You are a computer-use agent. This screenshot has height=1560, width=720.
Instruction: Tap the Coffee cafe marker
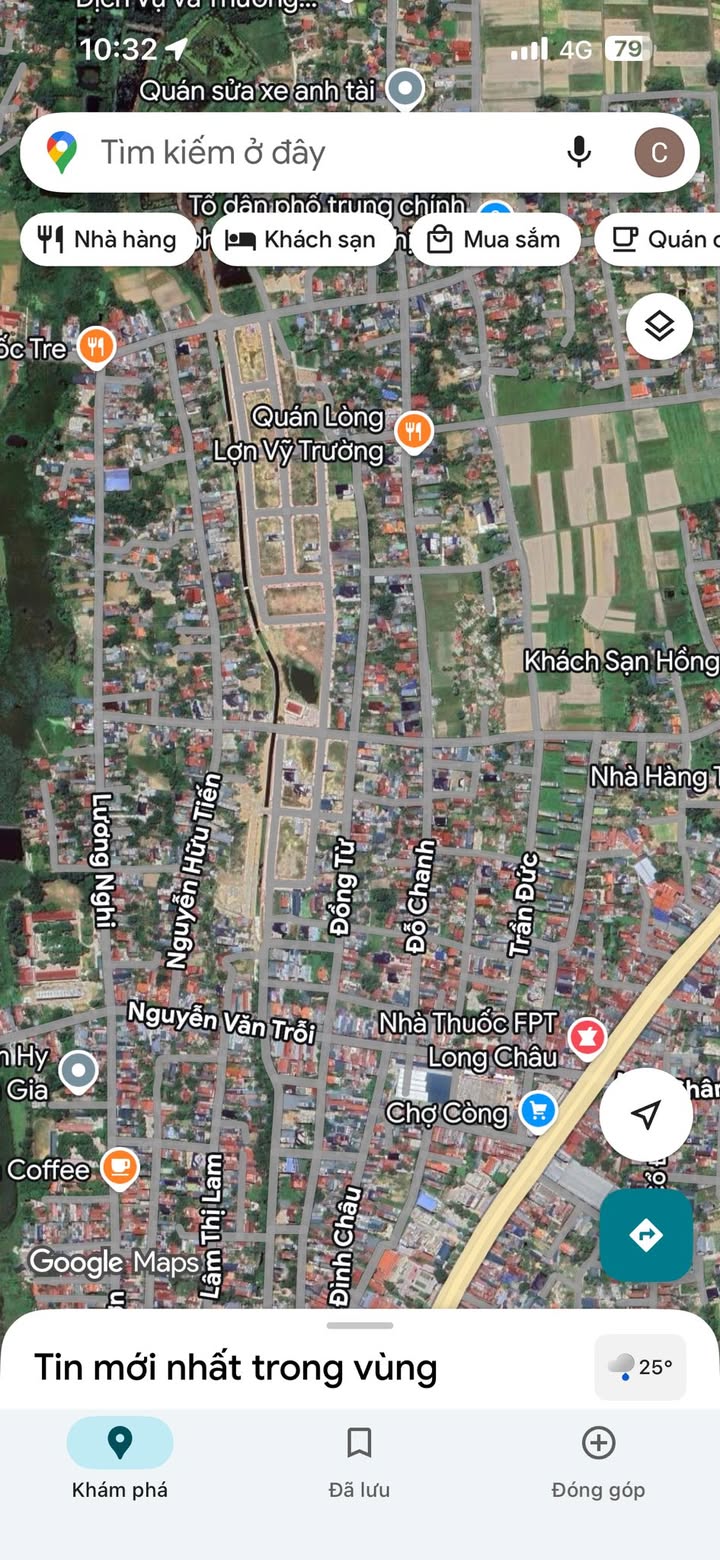pos(120,1166)
